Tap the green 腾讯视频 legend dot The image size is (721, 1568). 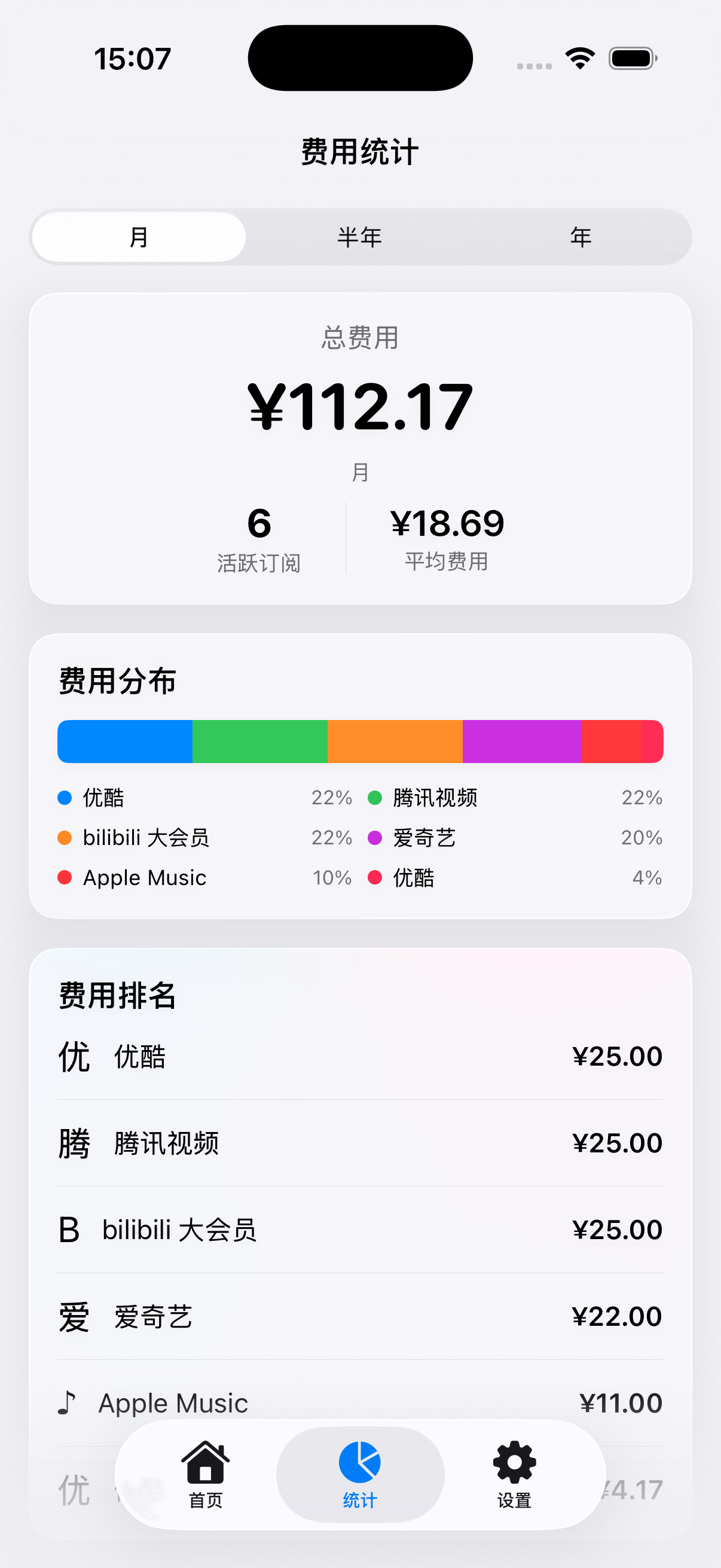coord(375,797)
